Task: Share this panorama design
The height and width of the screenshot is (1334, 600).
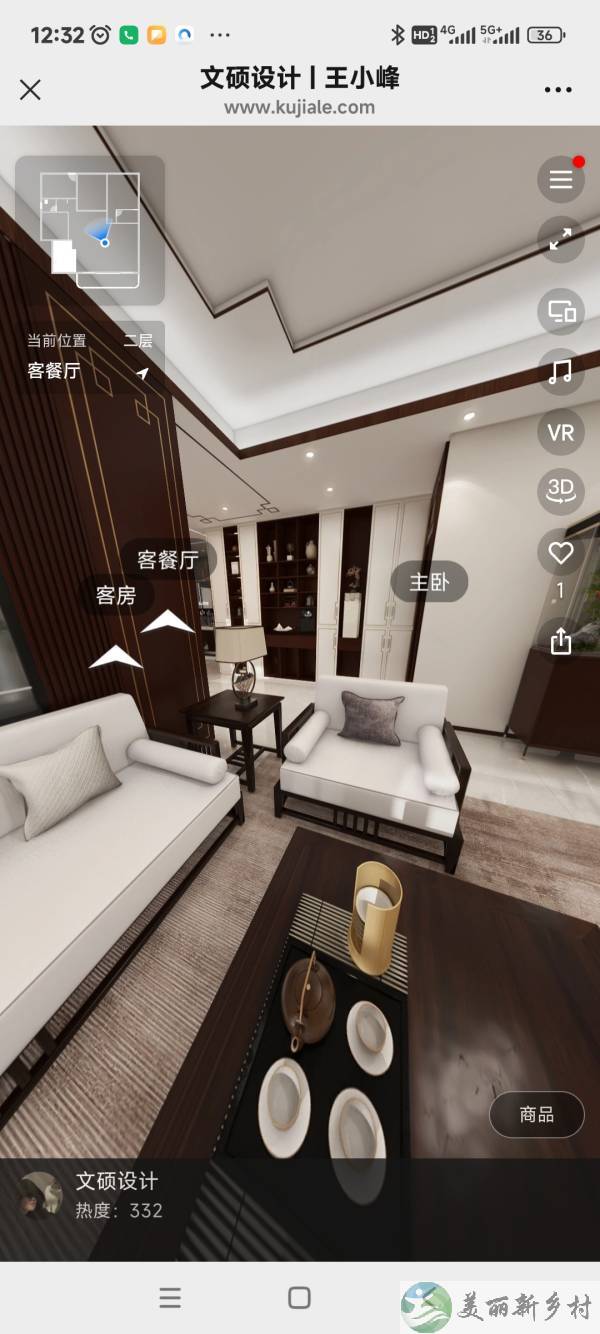Action: click(561, 640)
